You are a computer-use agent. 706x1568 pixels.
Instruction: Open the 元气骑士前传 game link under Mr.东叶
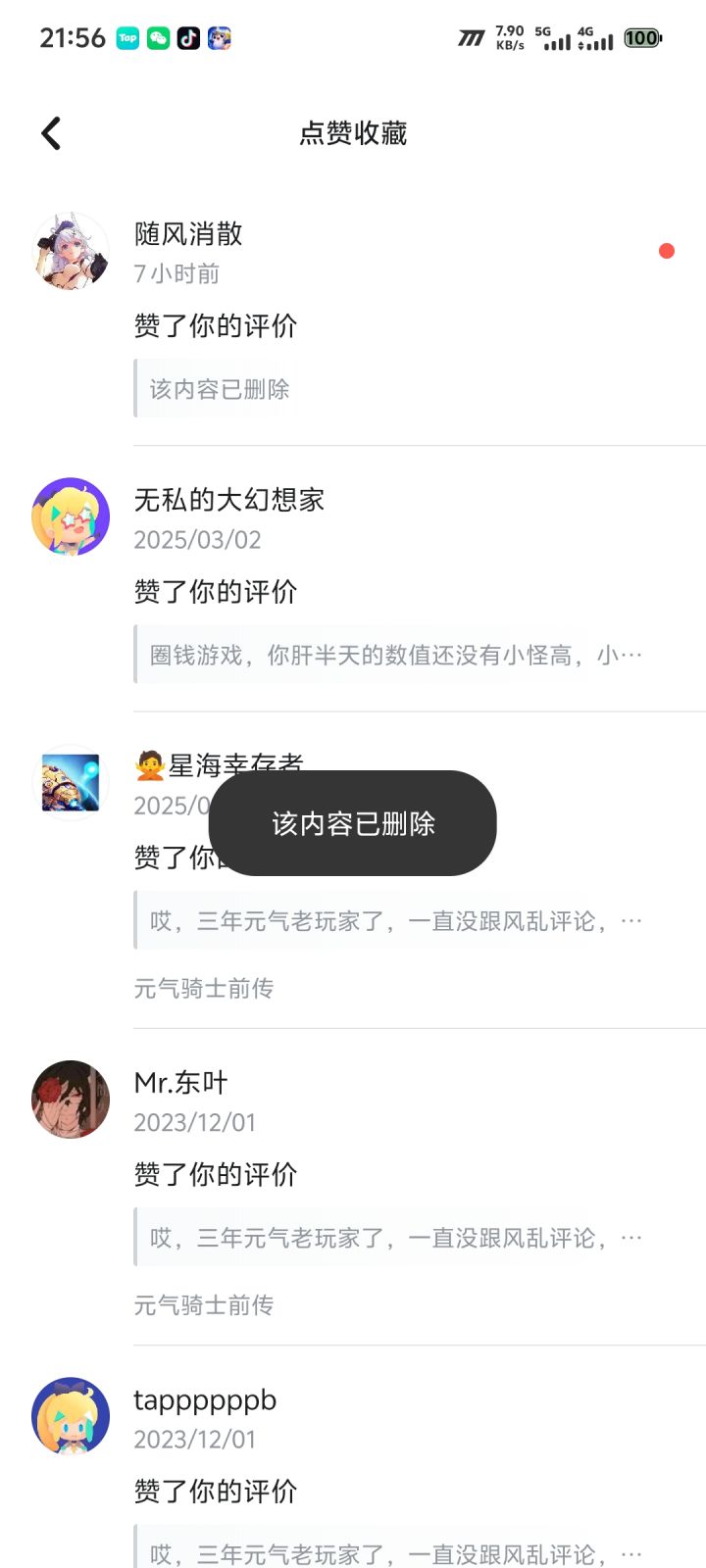point(203,1304)
